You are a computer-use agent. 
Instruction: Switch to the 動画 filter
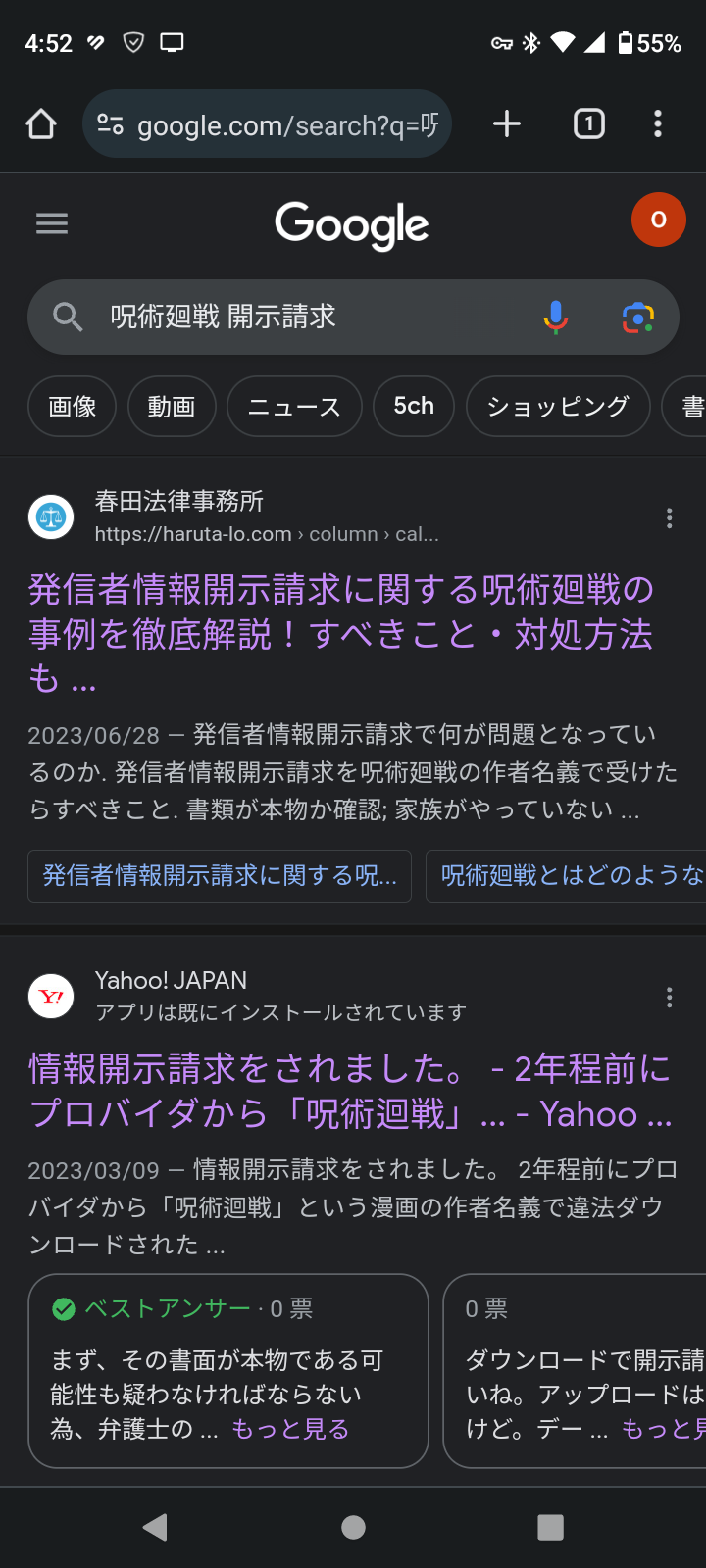172,406
